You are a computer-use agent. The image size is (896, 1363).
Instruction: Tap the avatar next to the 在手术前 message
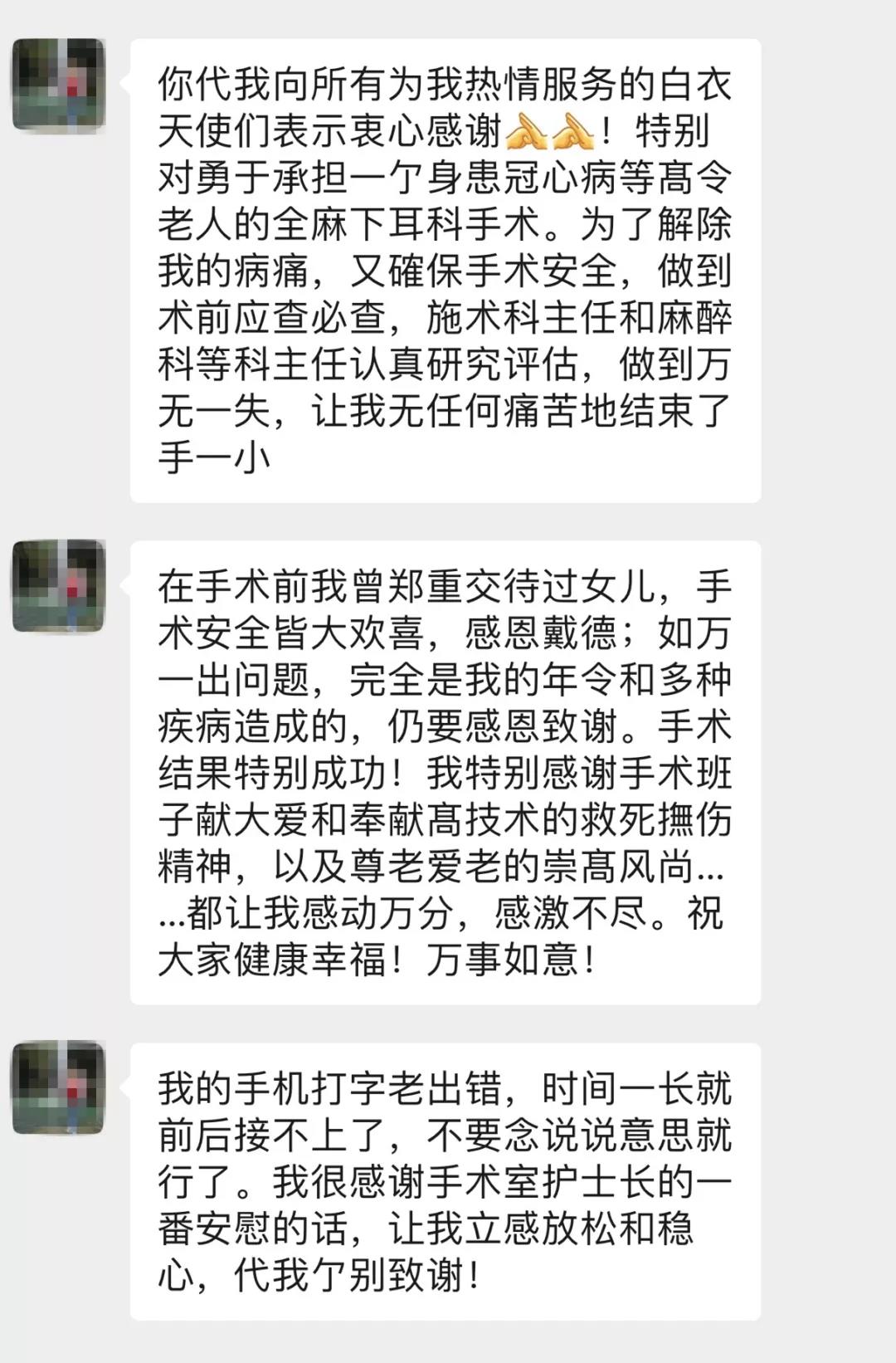[x=59, y=586]
